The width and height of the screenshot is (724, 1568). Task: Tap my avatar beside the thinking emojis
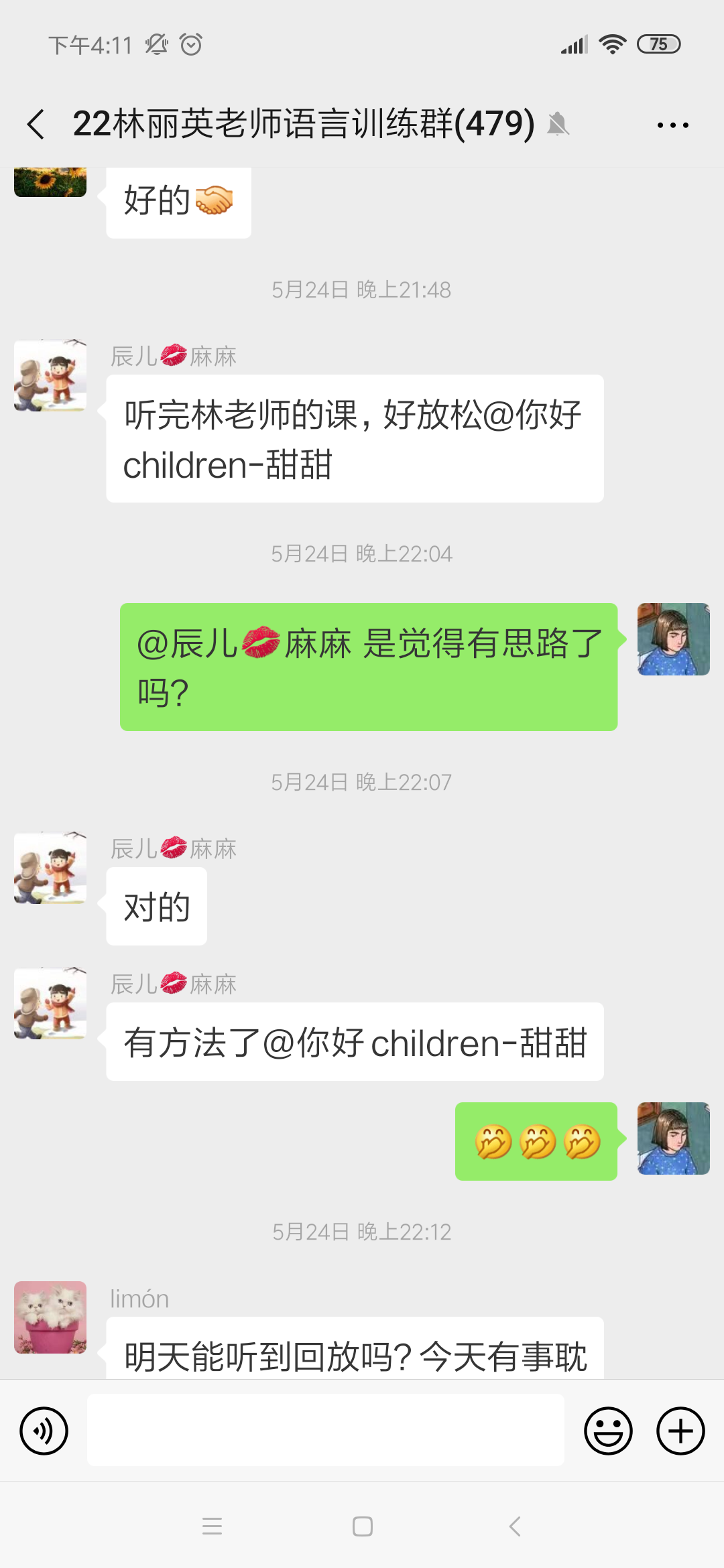673,1138
